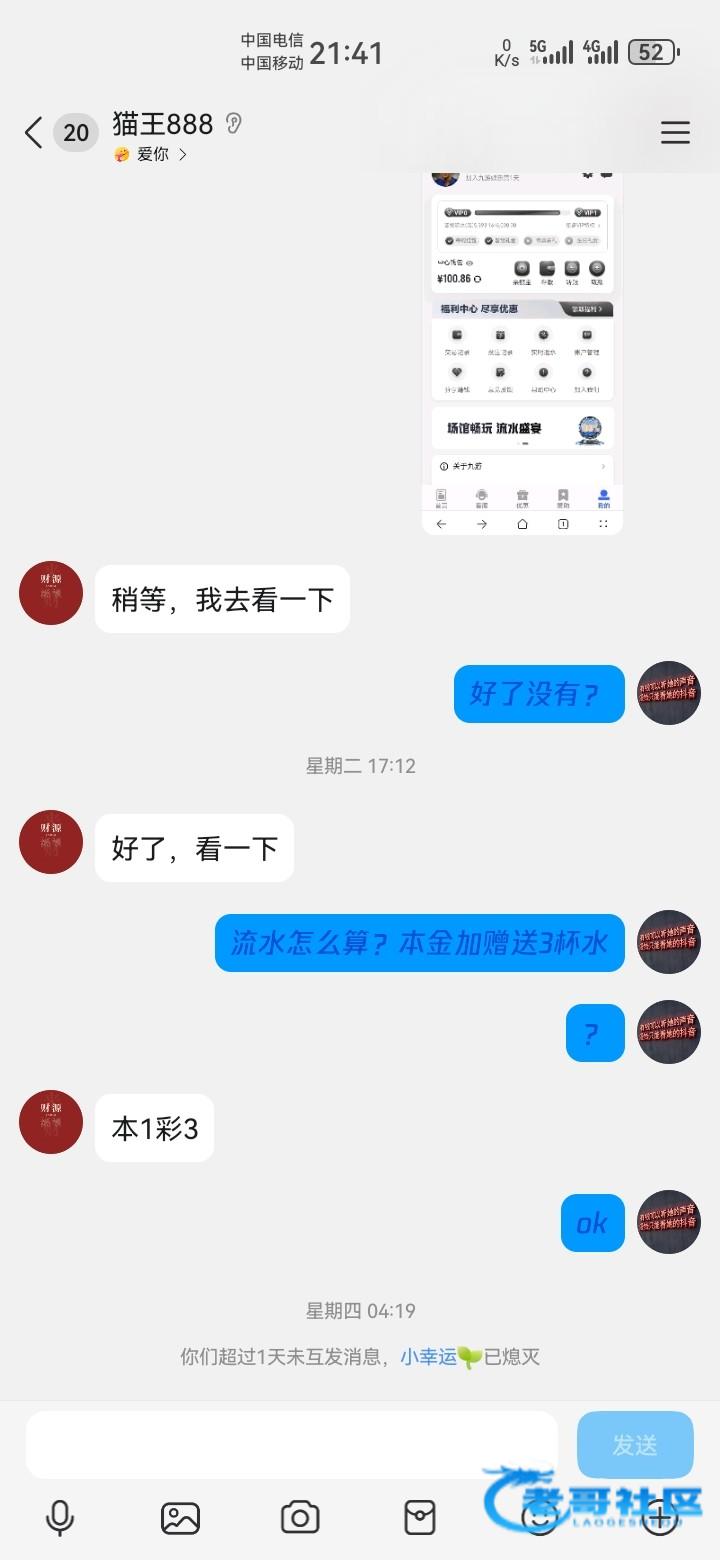The height and width of the screenshot is (1560, 720).
Task: Open the 爱你 status chevron
Action: click(x=182, y=155)
